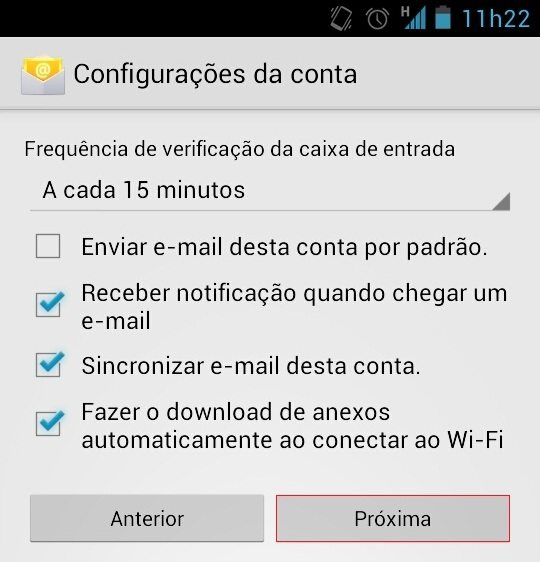This screenshot has height=562, width=540.
Task: Uncheck 'Receber notificação quando chegar um e-mail'
Action: click(x=48, y=305)
